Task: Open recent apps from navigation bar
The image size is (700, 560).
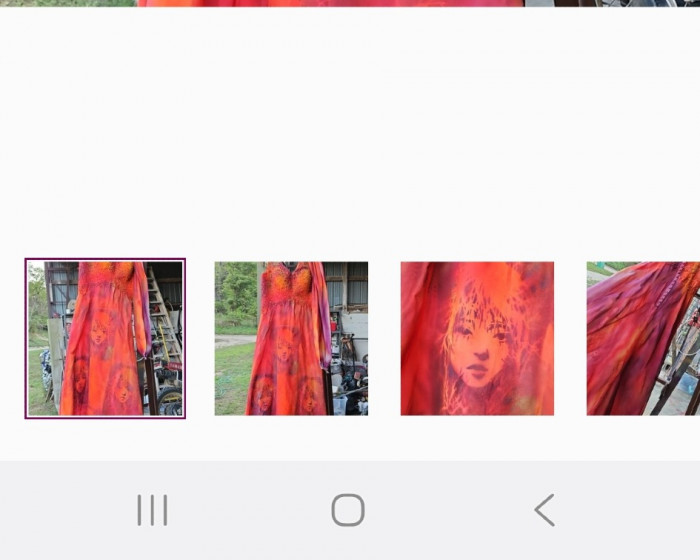Action: 152,510
